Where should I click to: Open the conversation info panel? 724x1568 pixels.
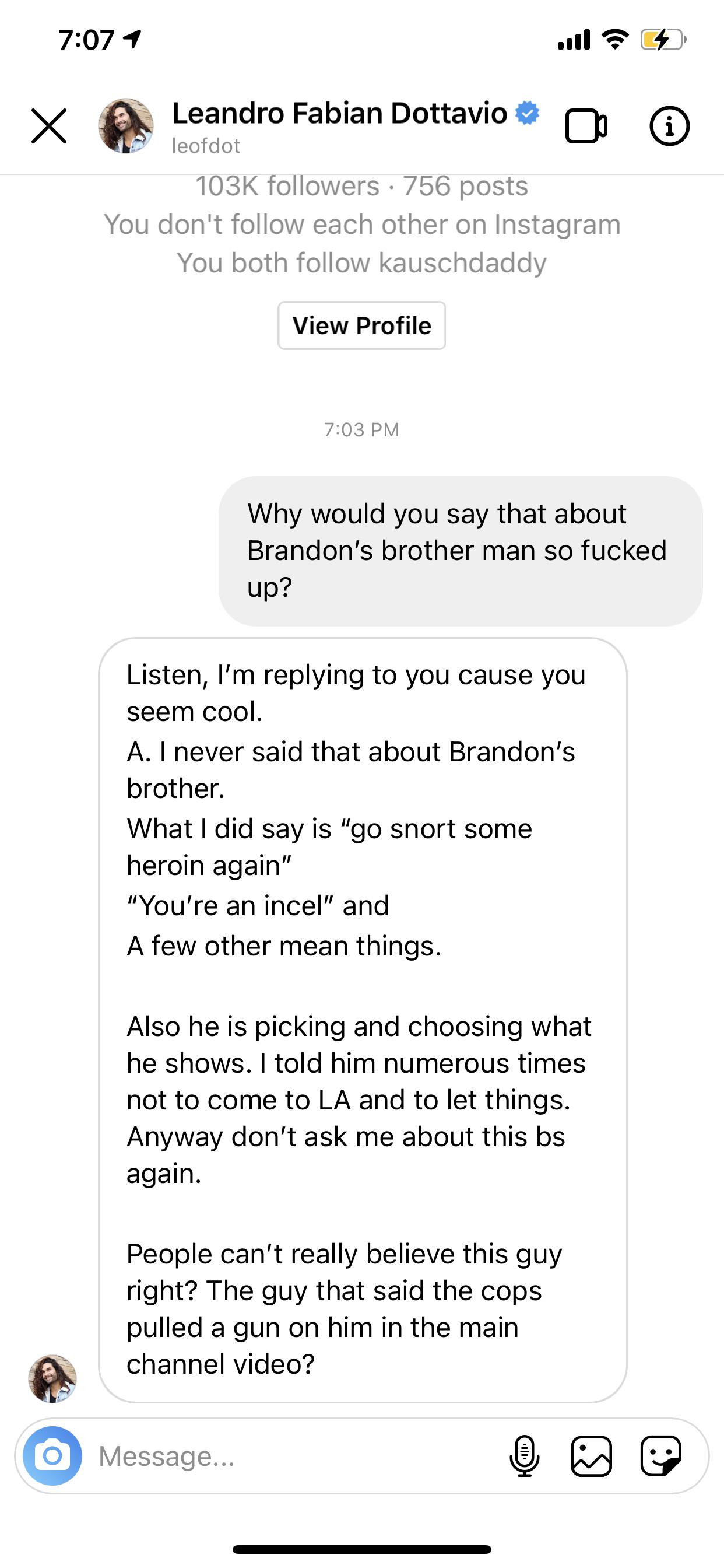click(x=670, y=127)
